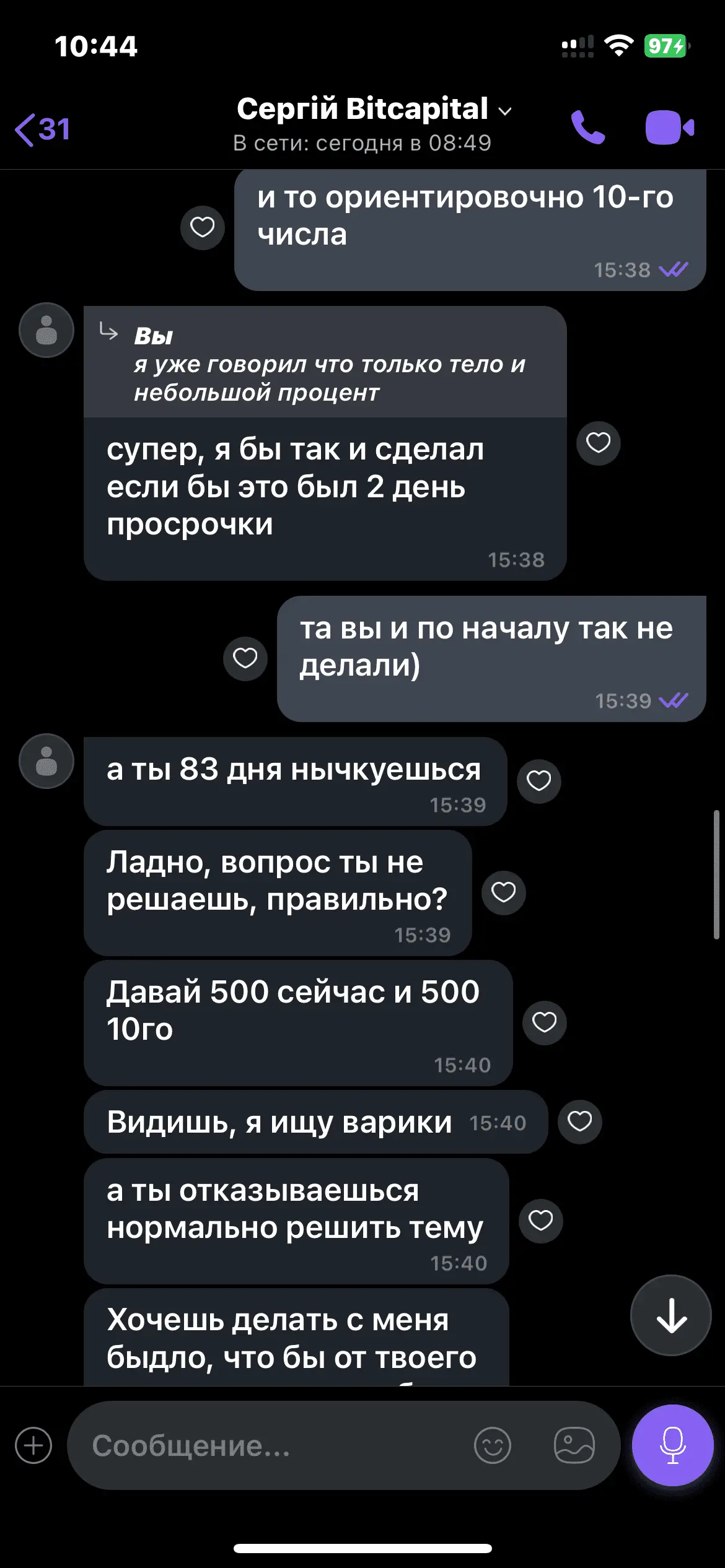Open sender avatar next to quoted message
This screenshot has height=1568, width=725.
click(46, 330)
